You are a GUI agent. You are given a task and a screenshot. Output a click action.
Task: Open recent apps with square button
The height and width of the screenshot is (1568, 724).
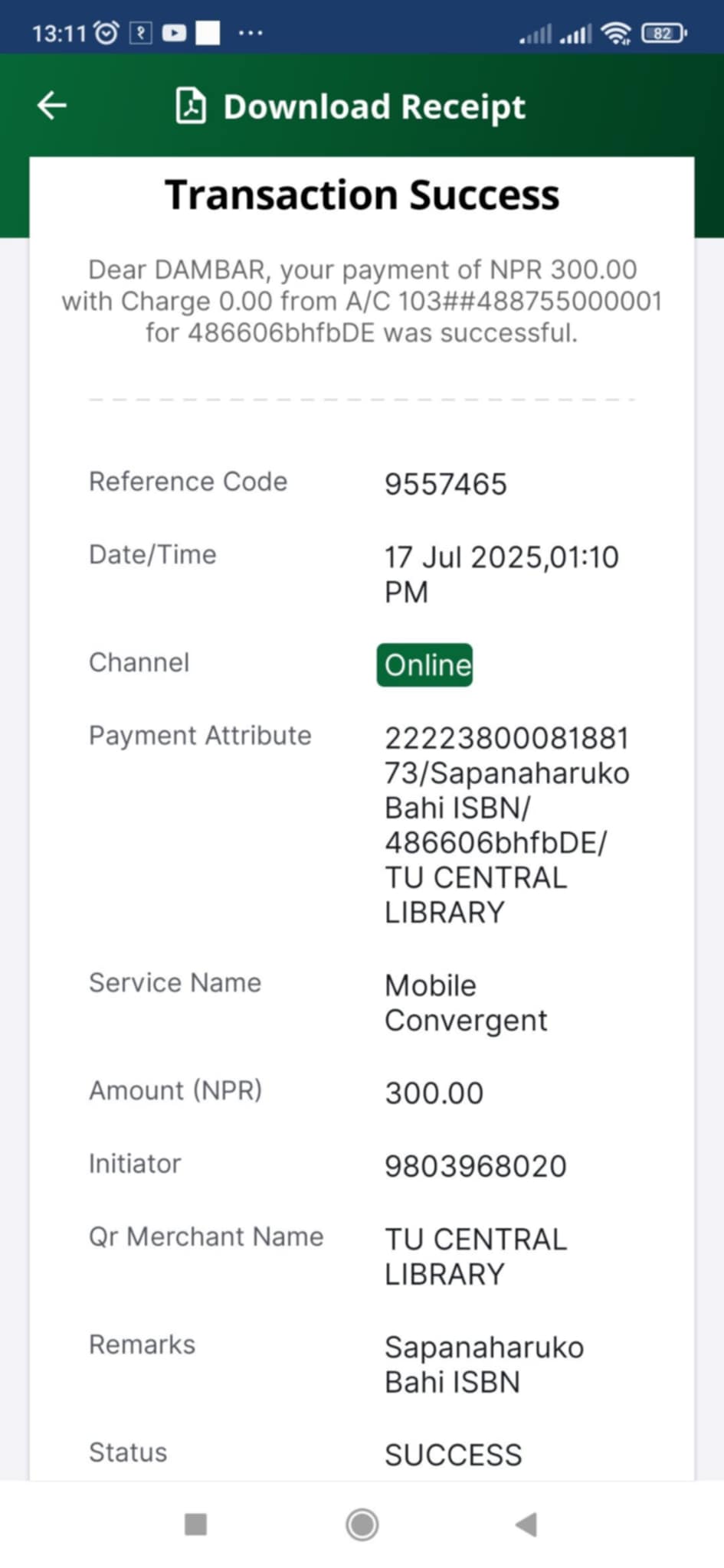click(196, 1524)
